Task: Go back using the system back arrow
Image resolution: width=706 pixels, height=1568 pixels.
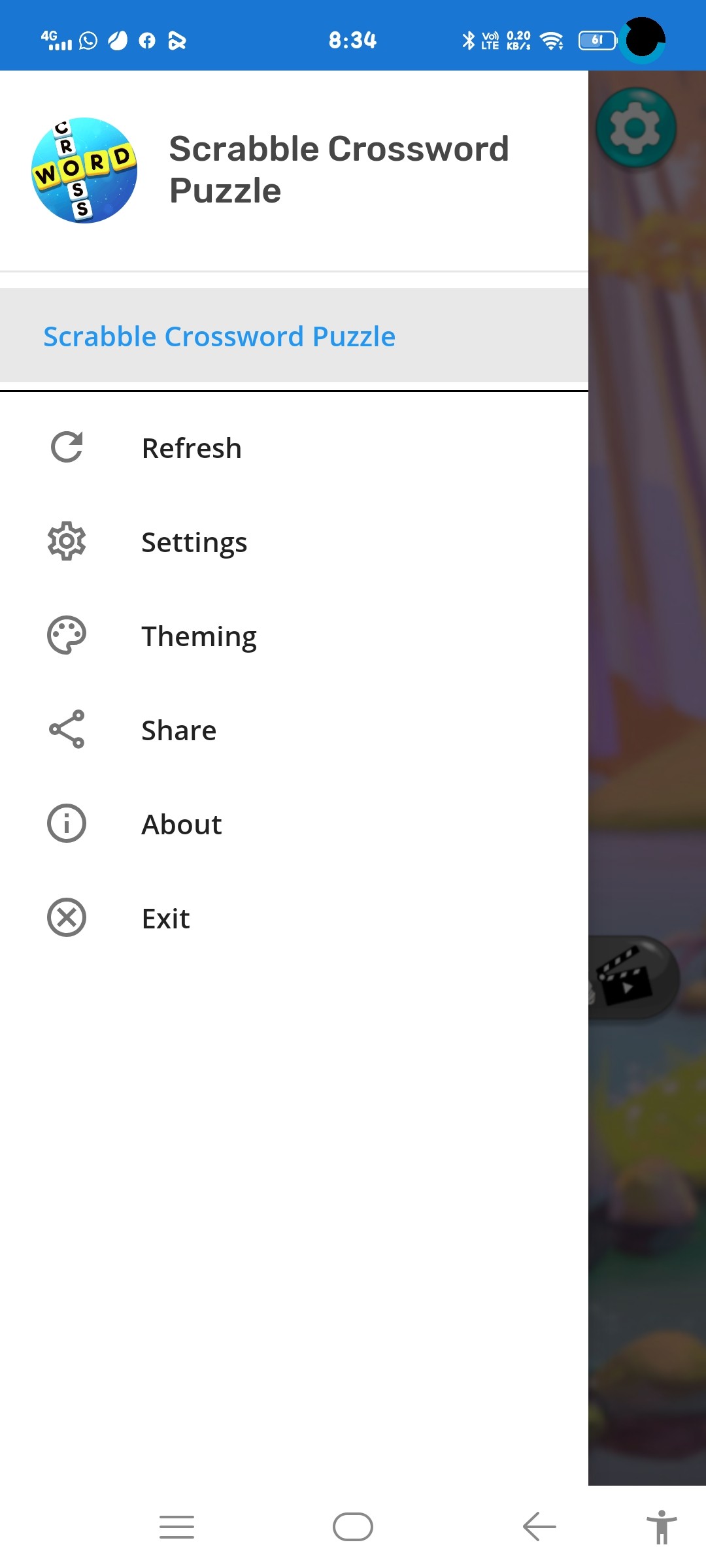Action: coord(539,1527)
